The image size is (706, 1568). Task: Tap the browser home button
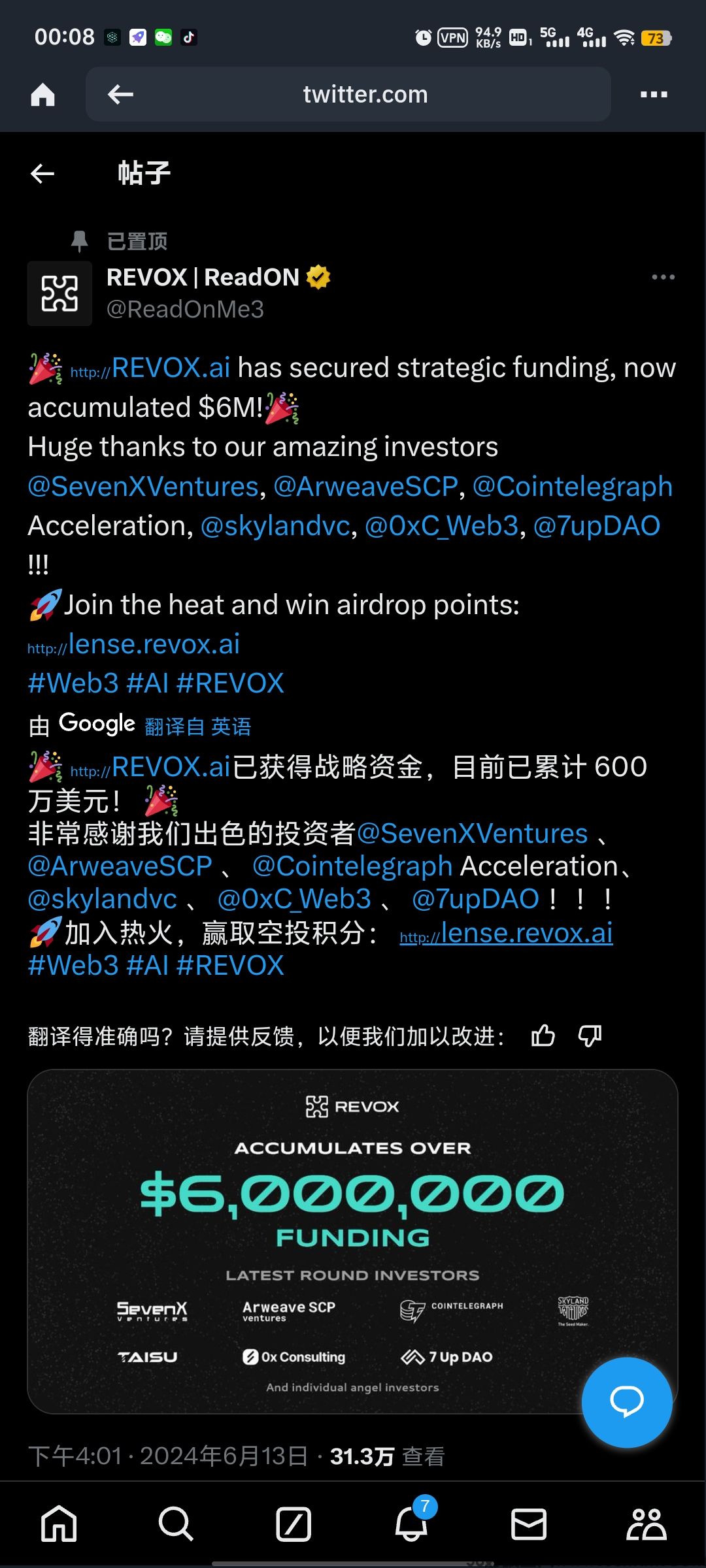43,95
